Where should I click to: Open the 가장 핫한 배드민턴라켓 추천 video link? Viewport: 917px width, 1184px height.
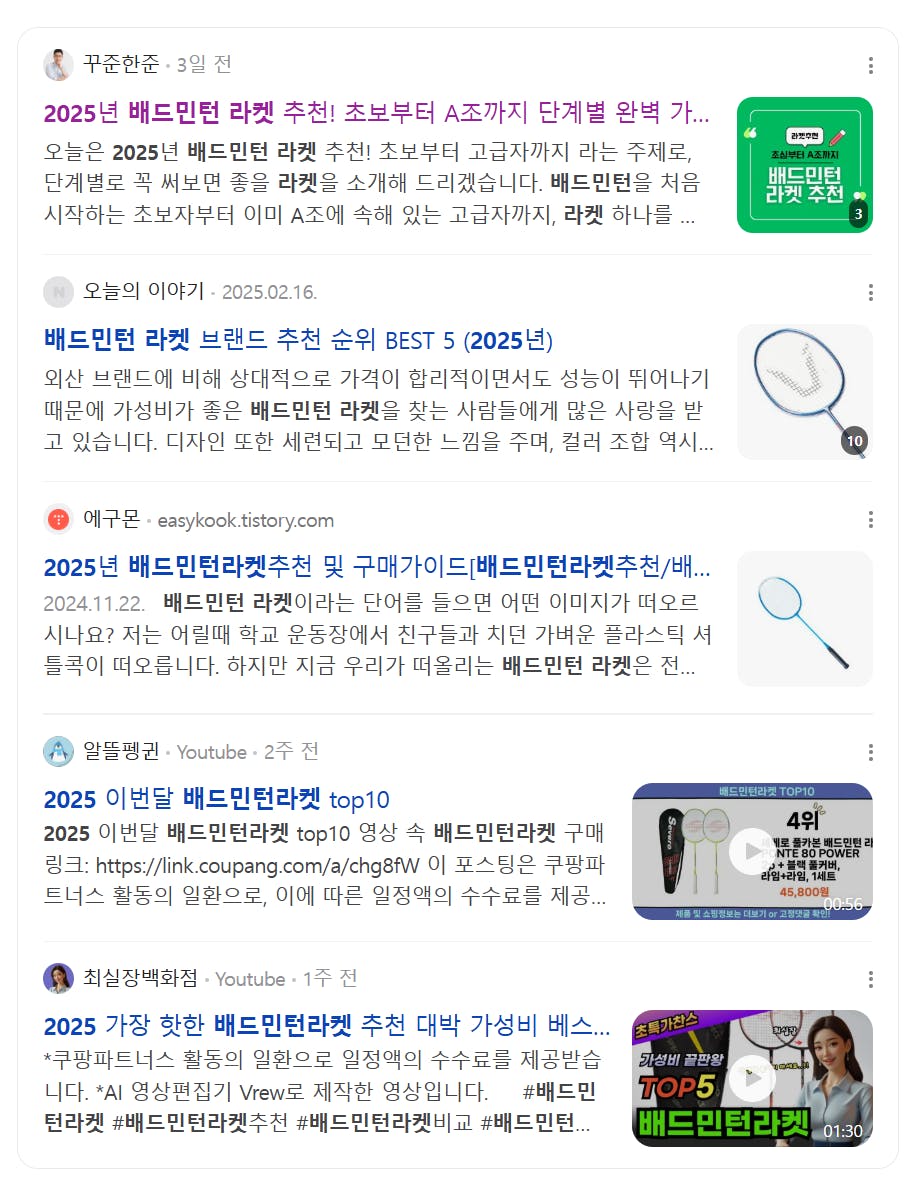coord(326,1026)
